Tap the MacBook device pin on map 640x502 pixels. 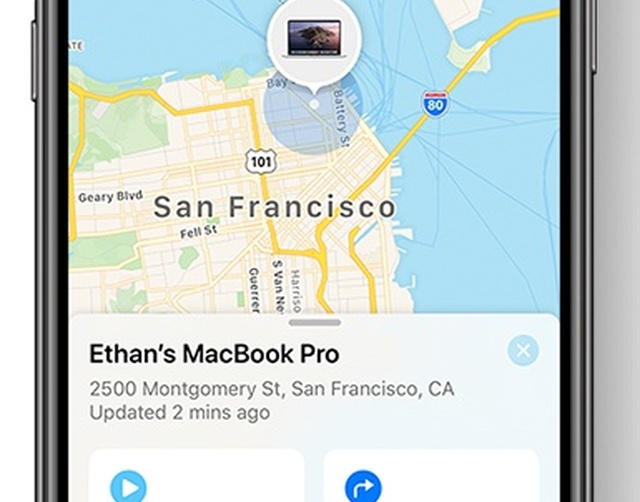point(313,39)
